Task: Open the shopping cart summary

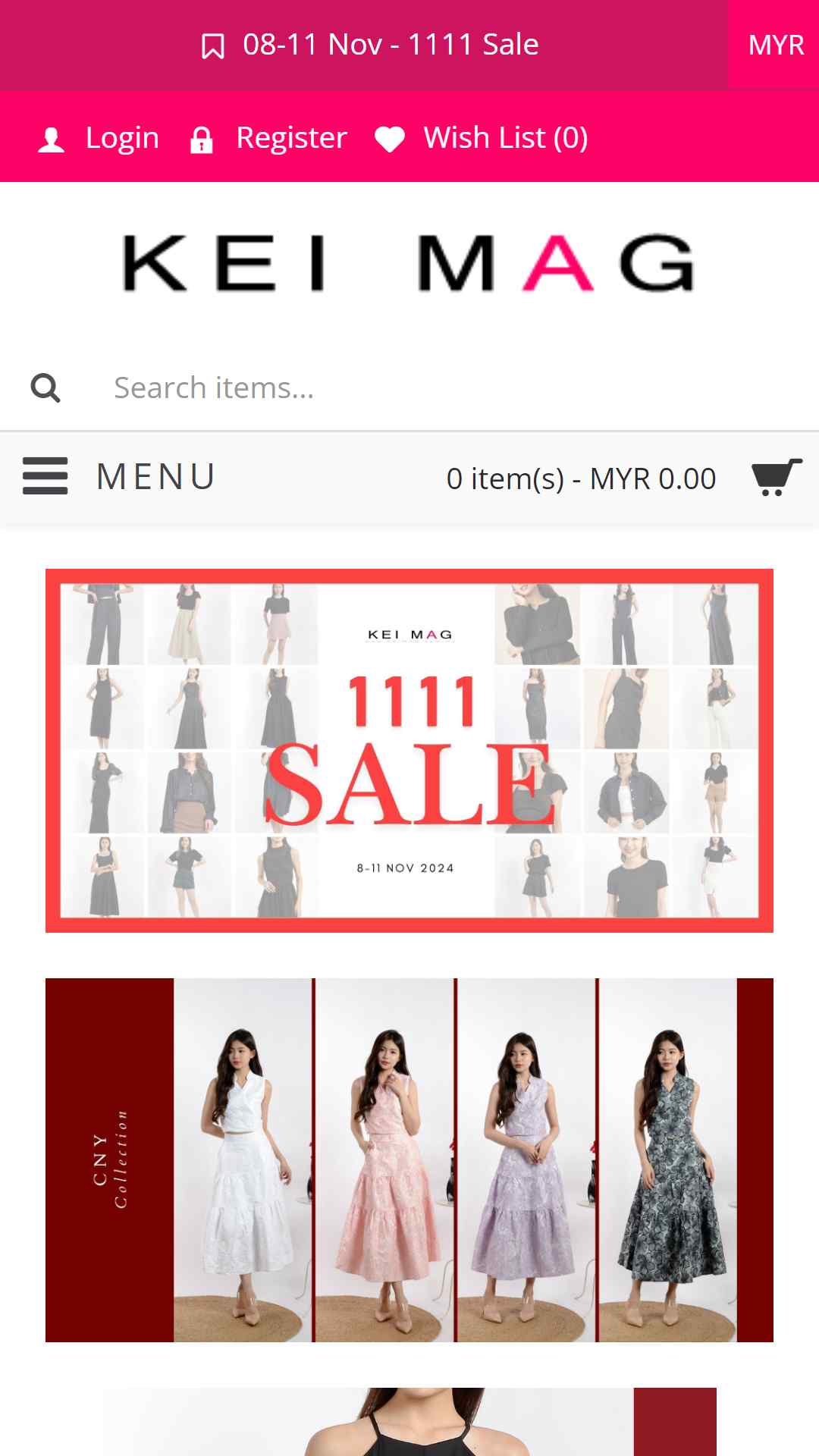Action: tap(623, 479)
